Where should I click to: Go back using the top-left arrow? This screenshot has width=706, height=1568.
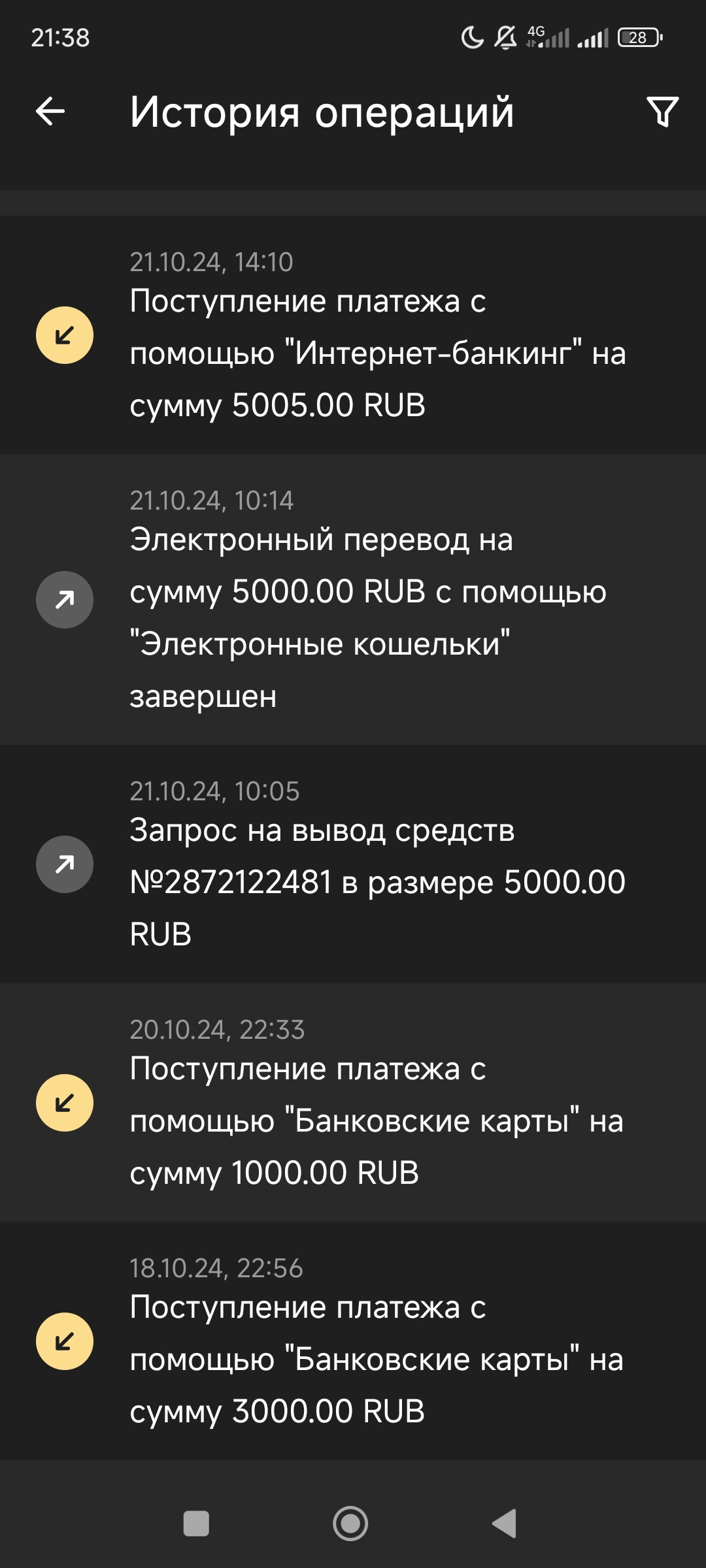click(50, 111)
